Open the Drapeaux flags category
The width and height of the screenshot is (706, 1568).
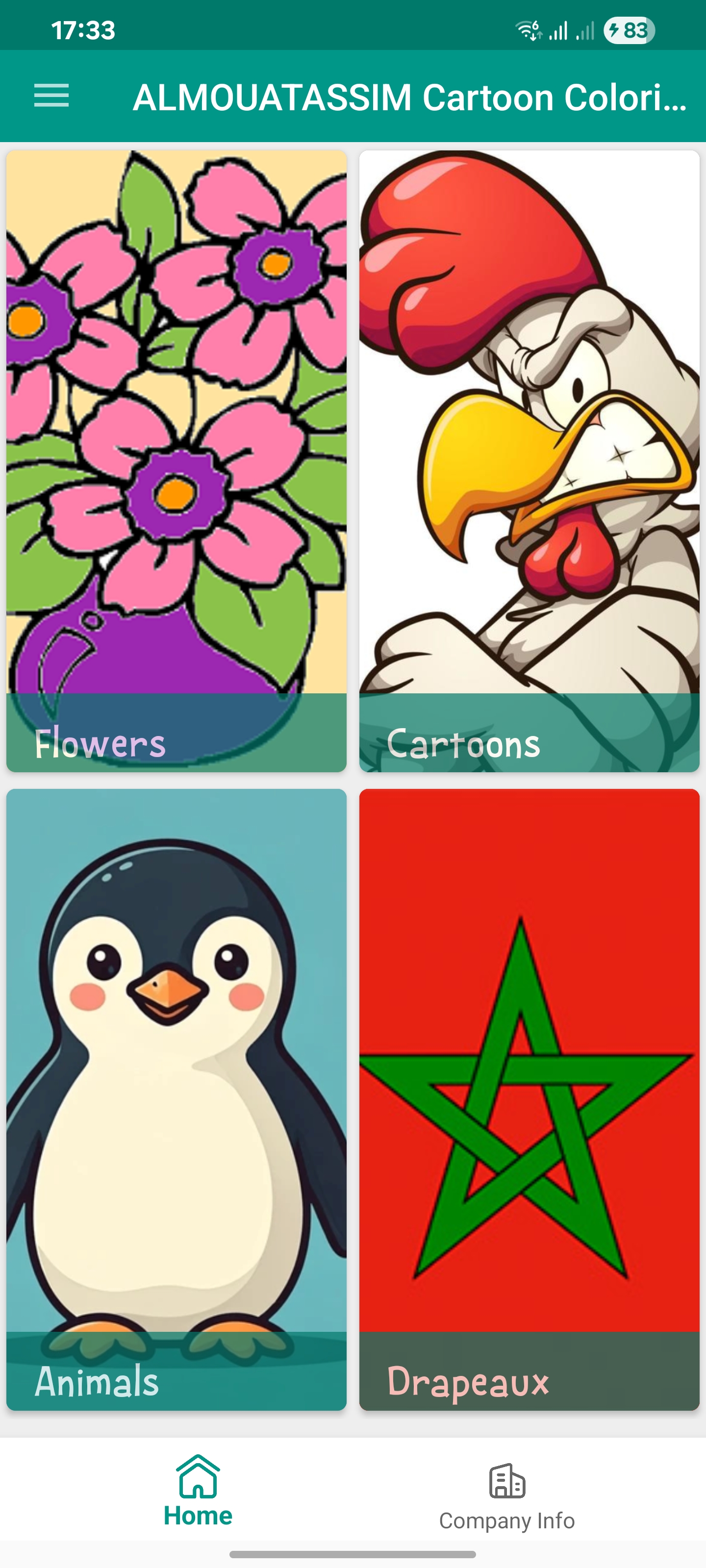529,1099
